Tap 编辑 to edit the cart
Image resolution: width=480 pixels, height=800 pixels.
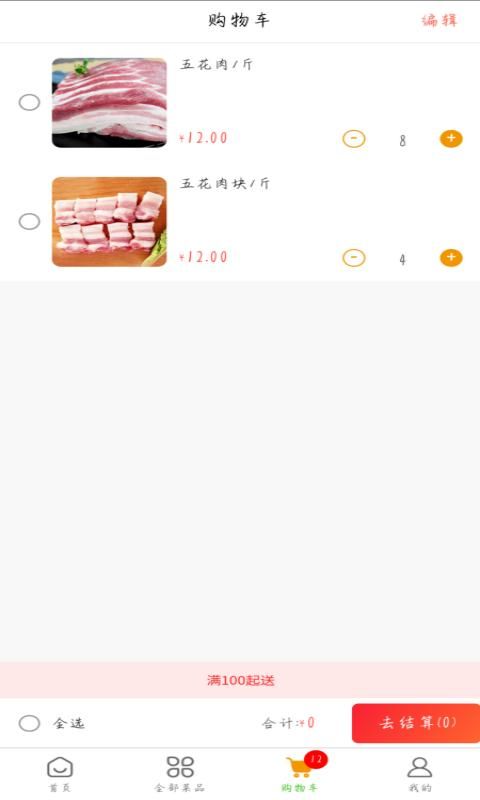(x=439, y=20)
